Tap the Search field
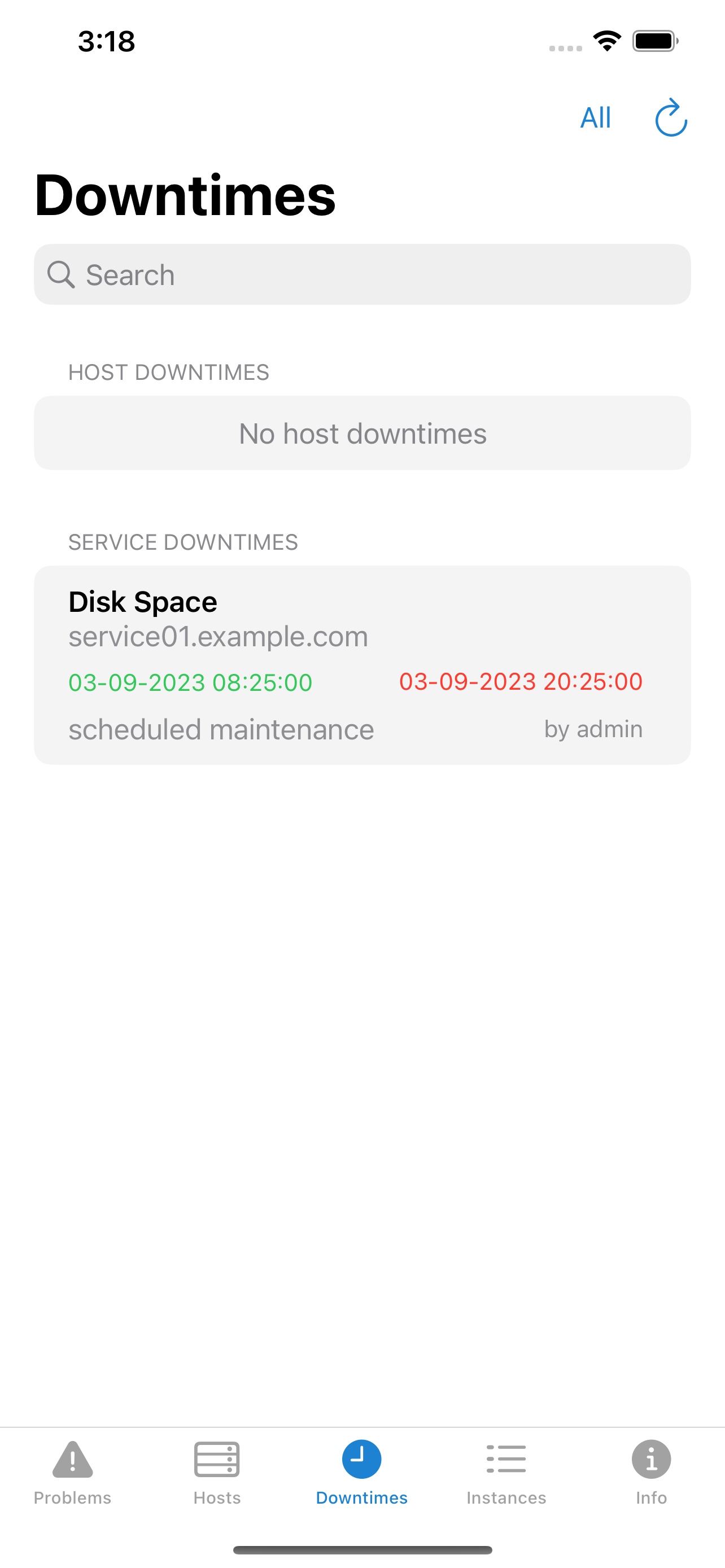725x1568 pixels. [x=362, y=274]
